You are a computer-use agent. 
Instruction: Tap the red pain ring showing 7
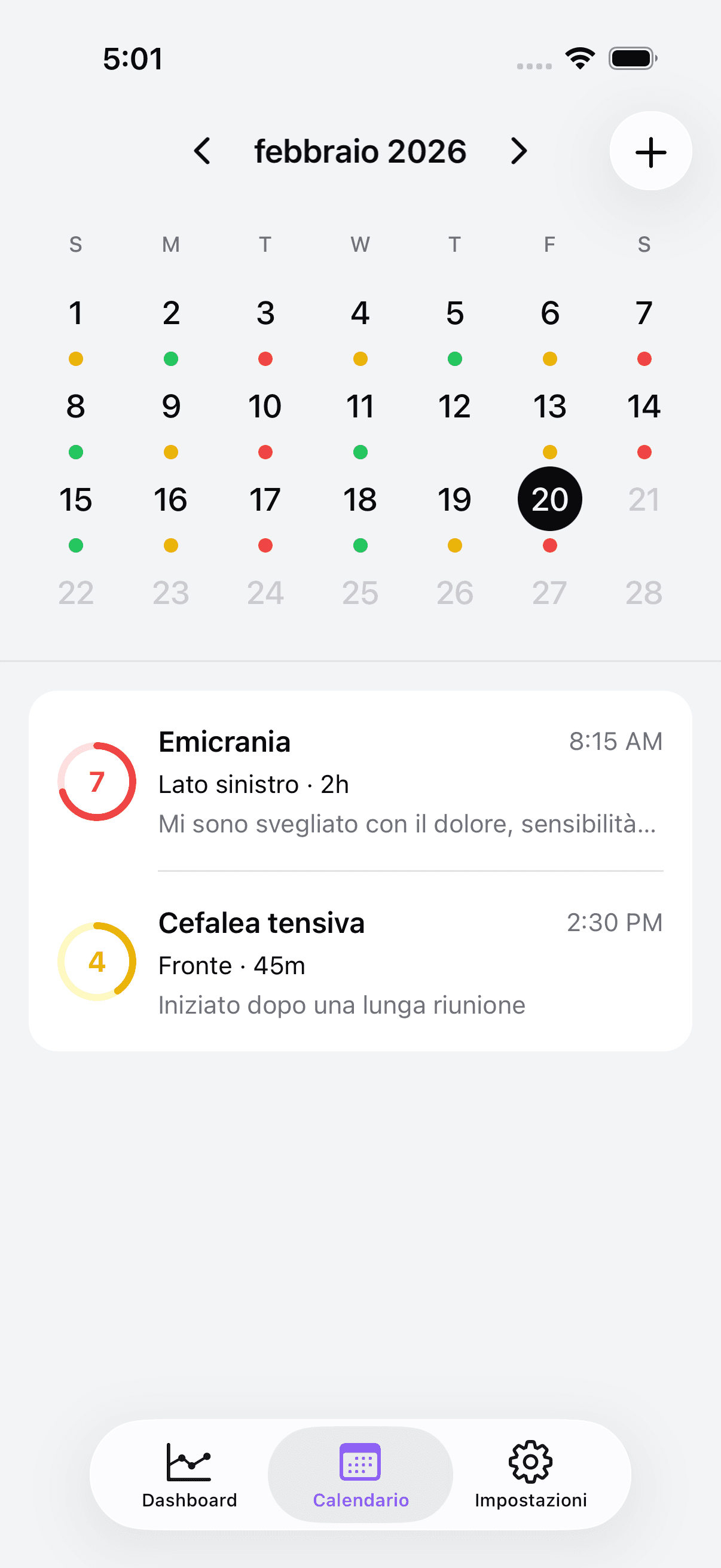96,782
